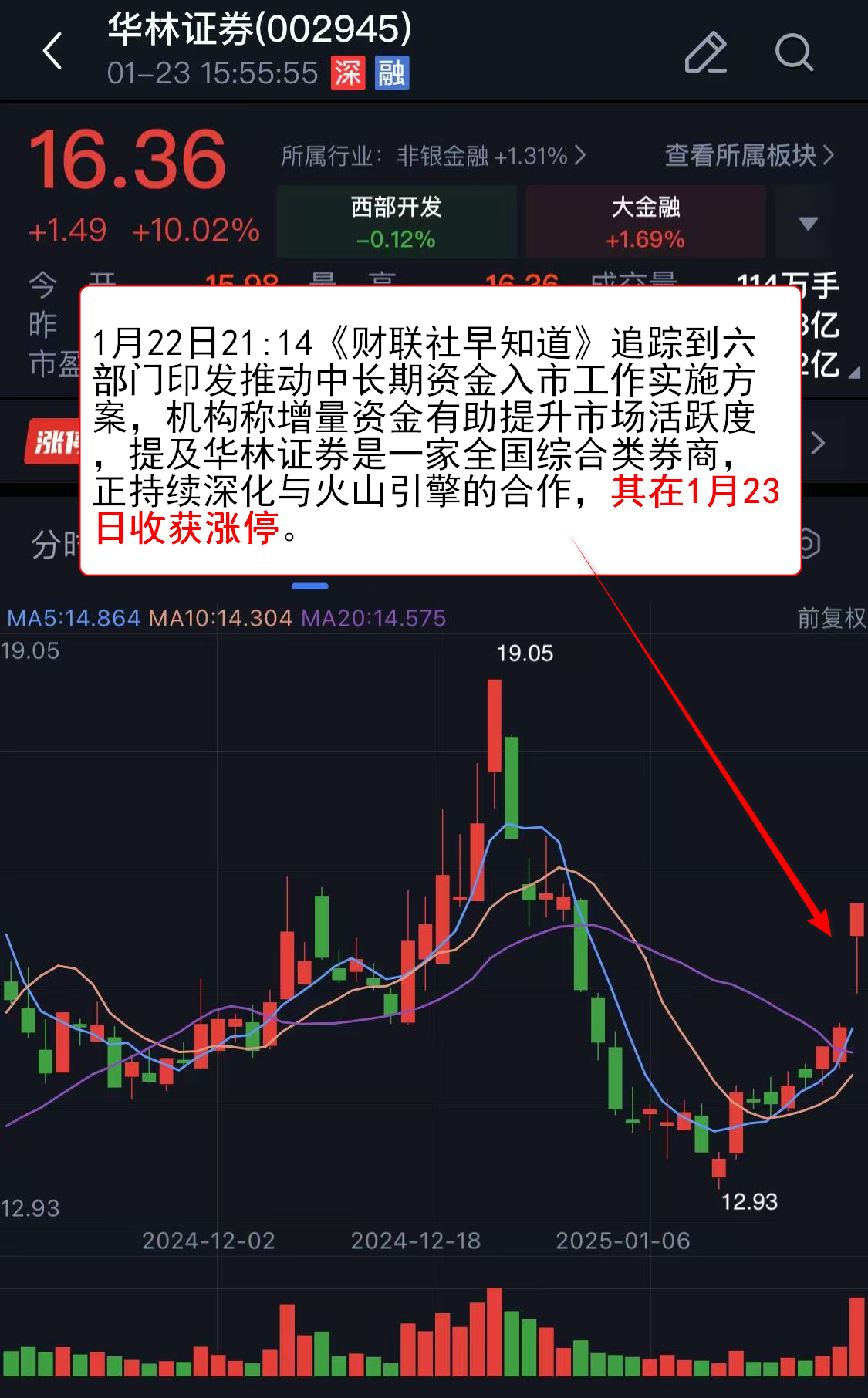Change the 前复权 adjustment setting
The image size is (868, 1398).
tap(830, 618)
